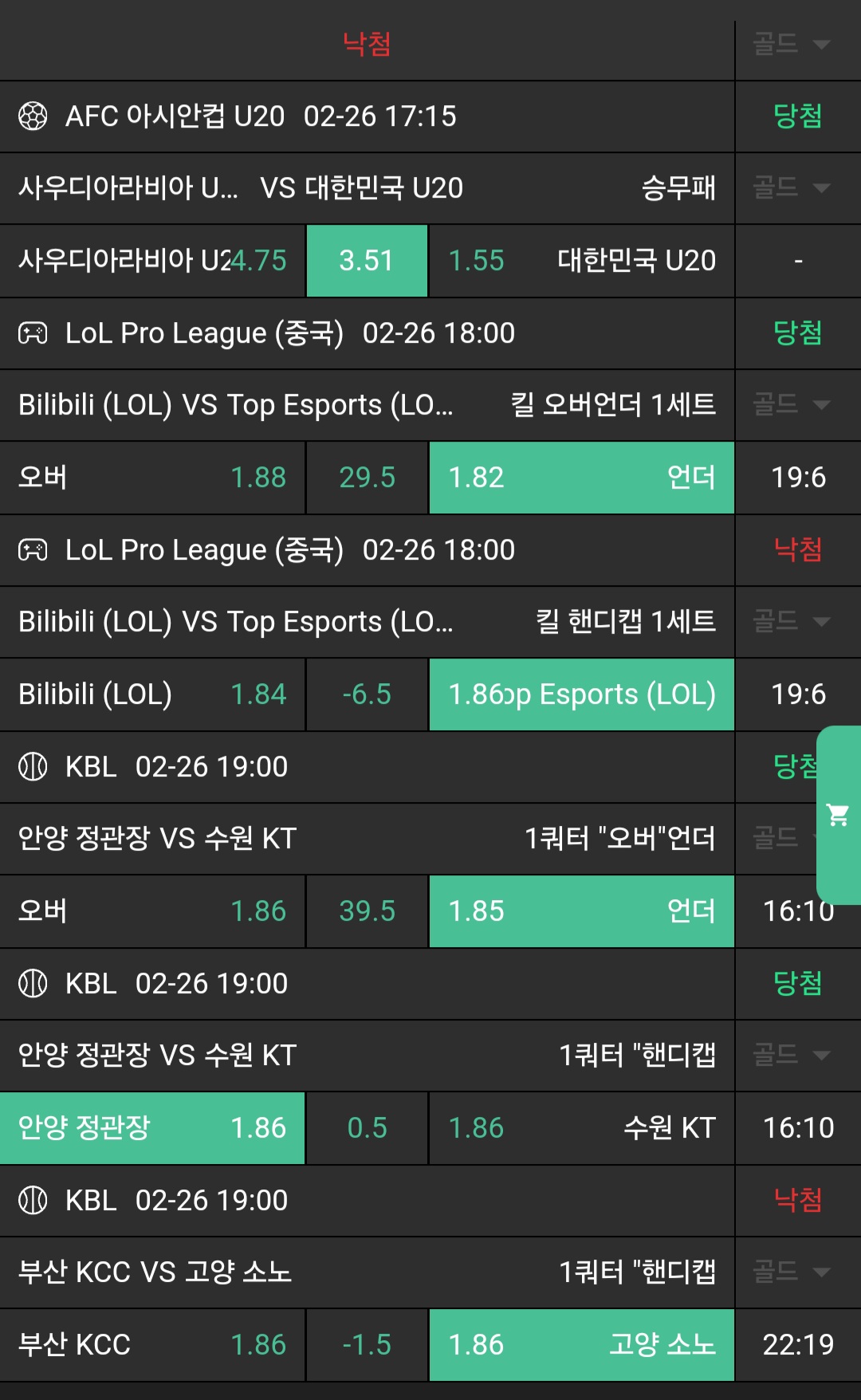This screenshot has height=1400, width=861.
Task: Expand 골드 dropdown for 안양 정관장 1쿼터 핸디캡
Action: [792, 1056]
